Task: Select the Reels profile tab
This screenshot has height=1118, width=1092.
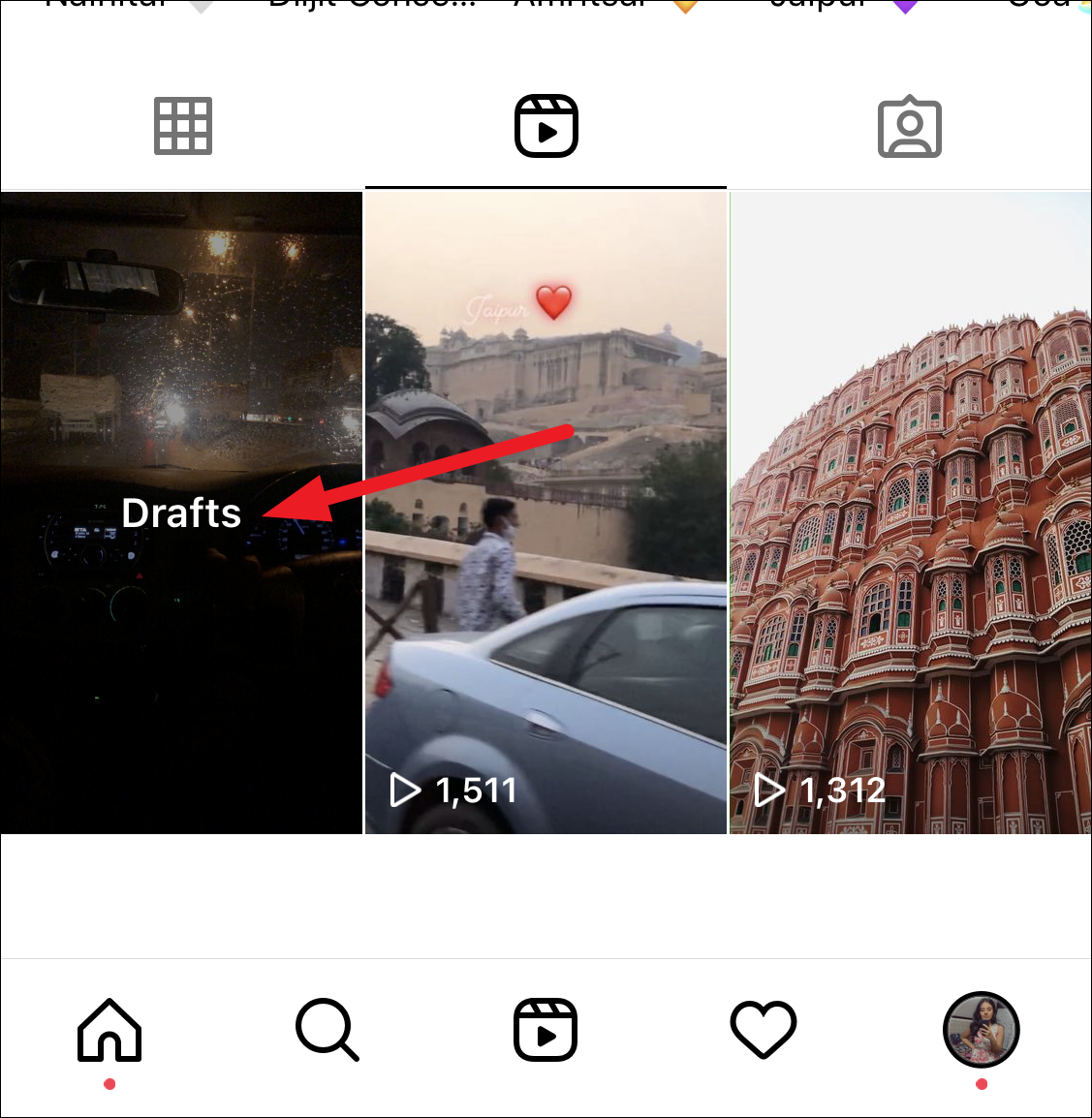Action: click(x=546, y=126)
